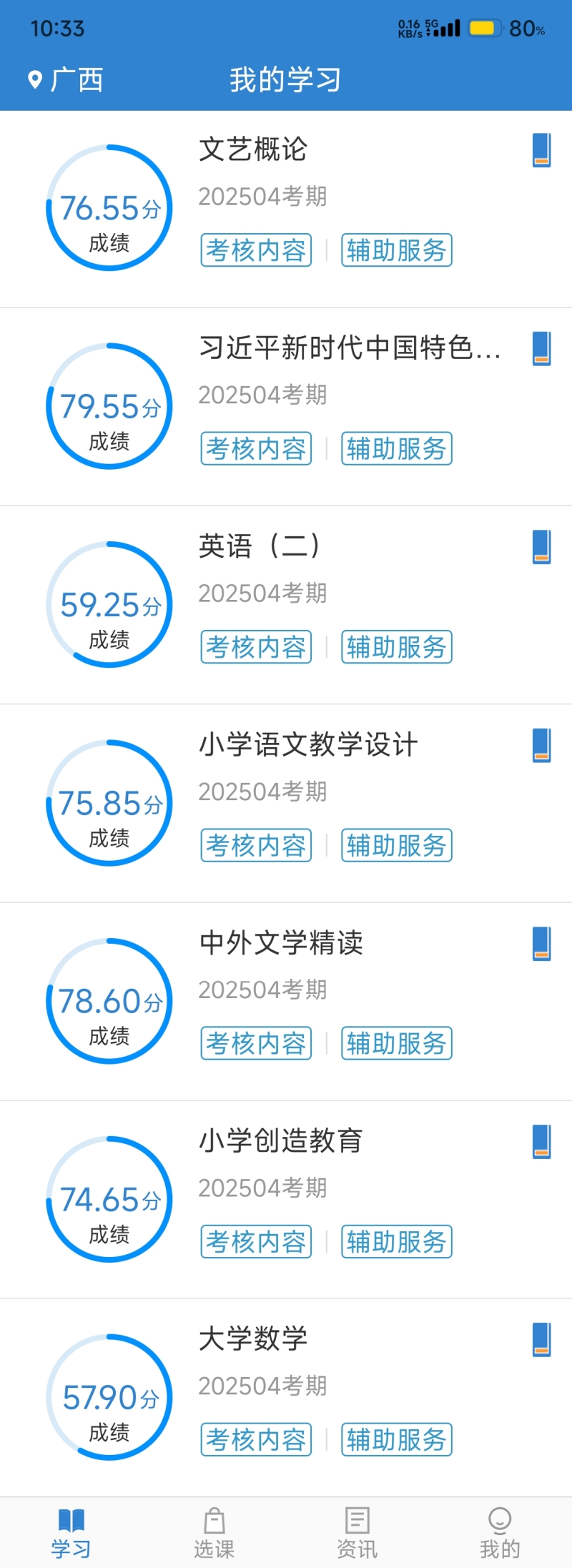Switch to the 我的 tab

pyautogui.click(x=500, y=1533)
